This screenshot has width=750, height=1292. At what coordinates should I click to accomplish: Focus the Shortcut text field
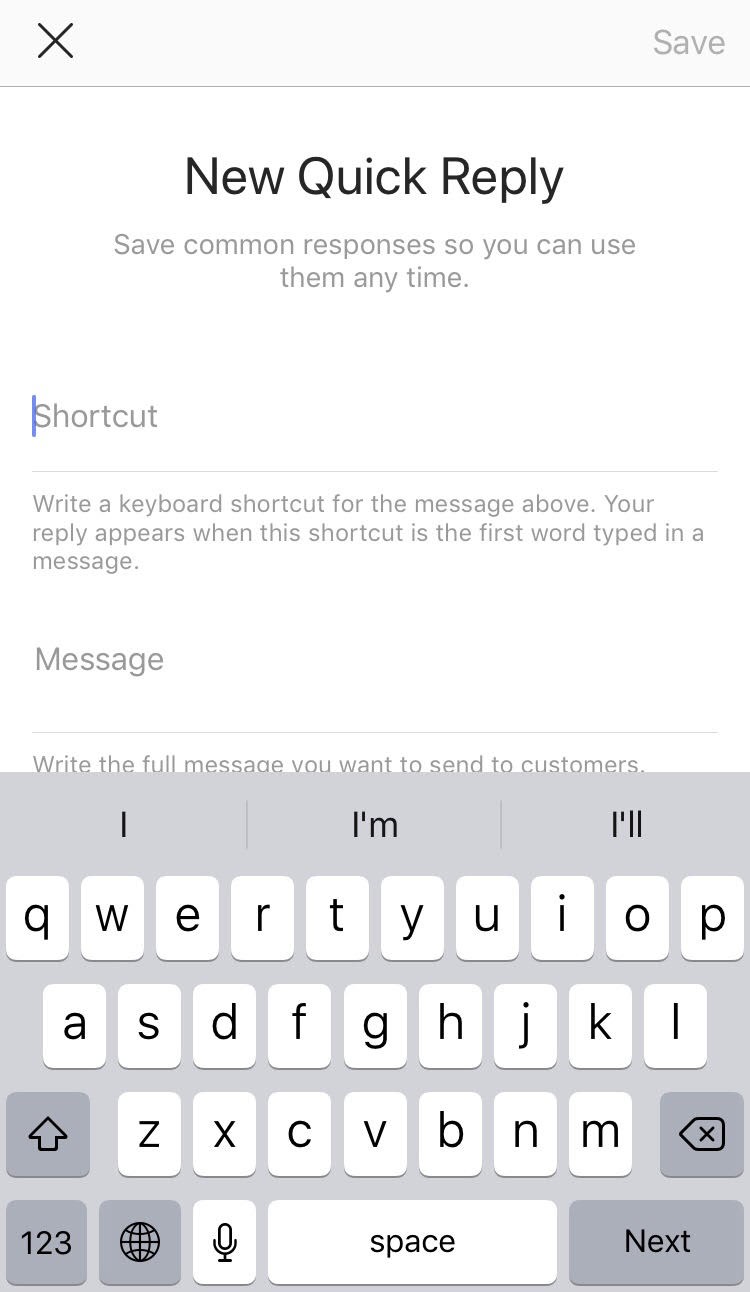[x=375, y=416]
